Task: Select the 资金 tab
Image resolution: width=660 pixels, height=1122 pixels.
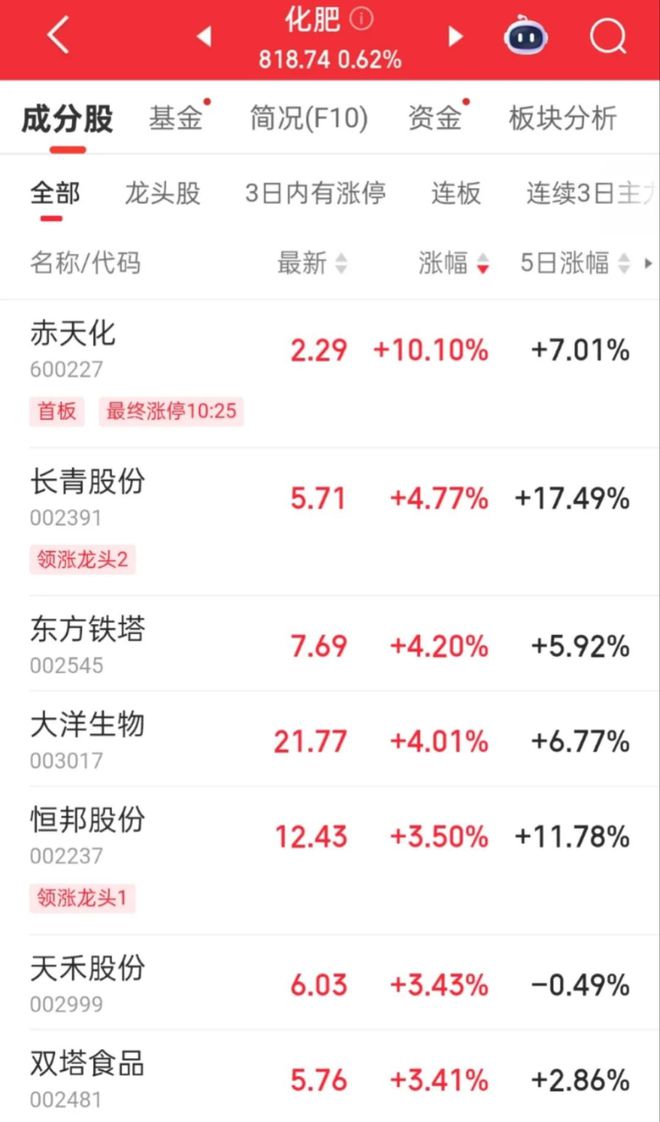Action: 435,118
